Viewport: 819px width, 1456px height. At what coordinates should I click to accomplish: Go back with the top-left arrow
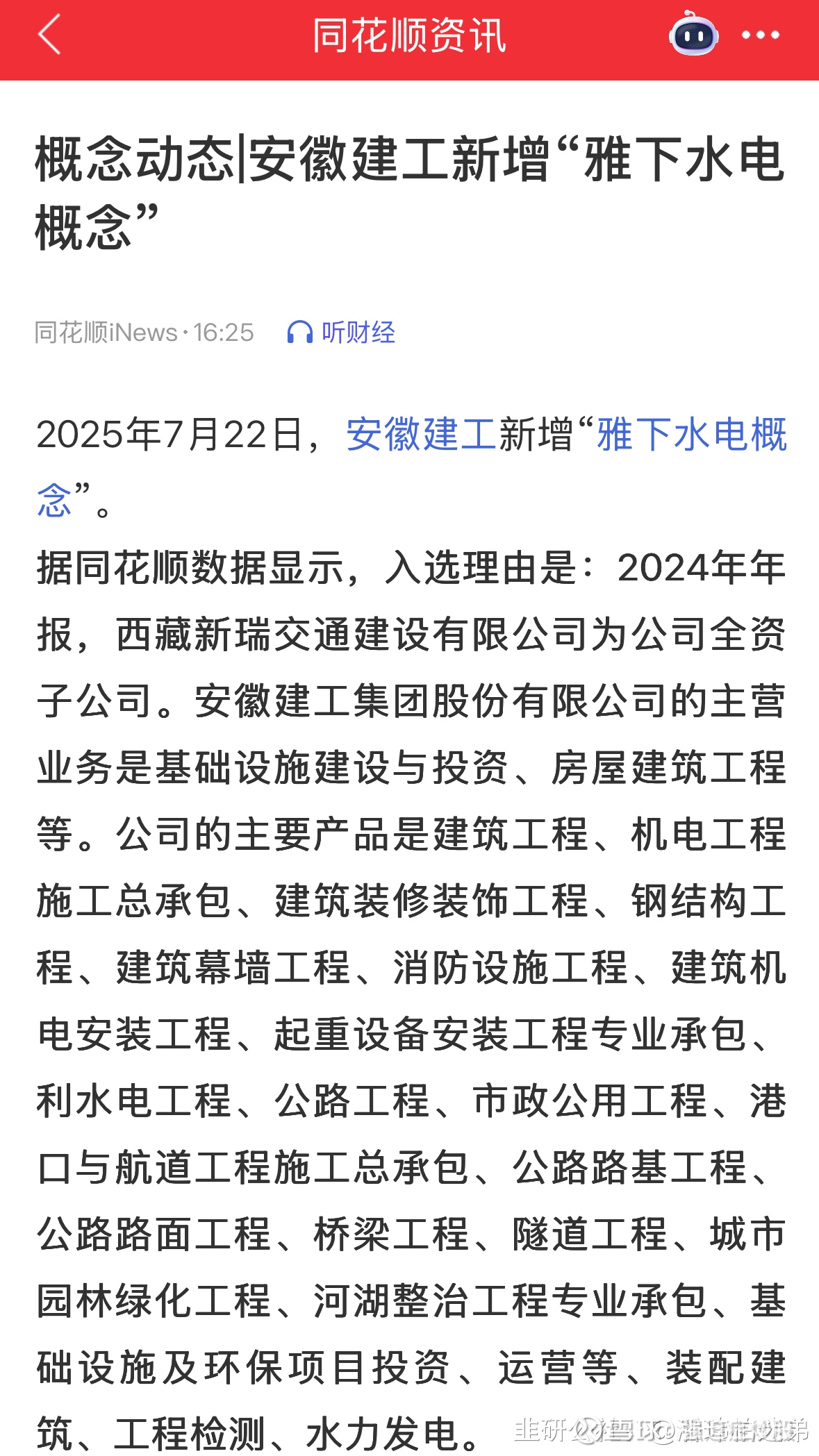(49, 35)
